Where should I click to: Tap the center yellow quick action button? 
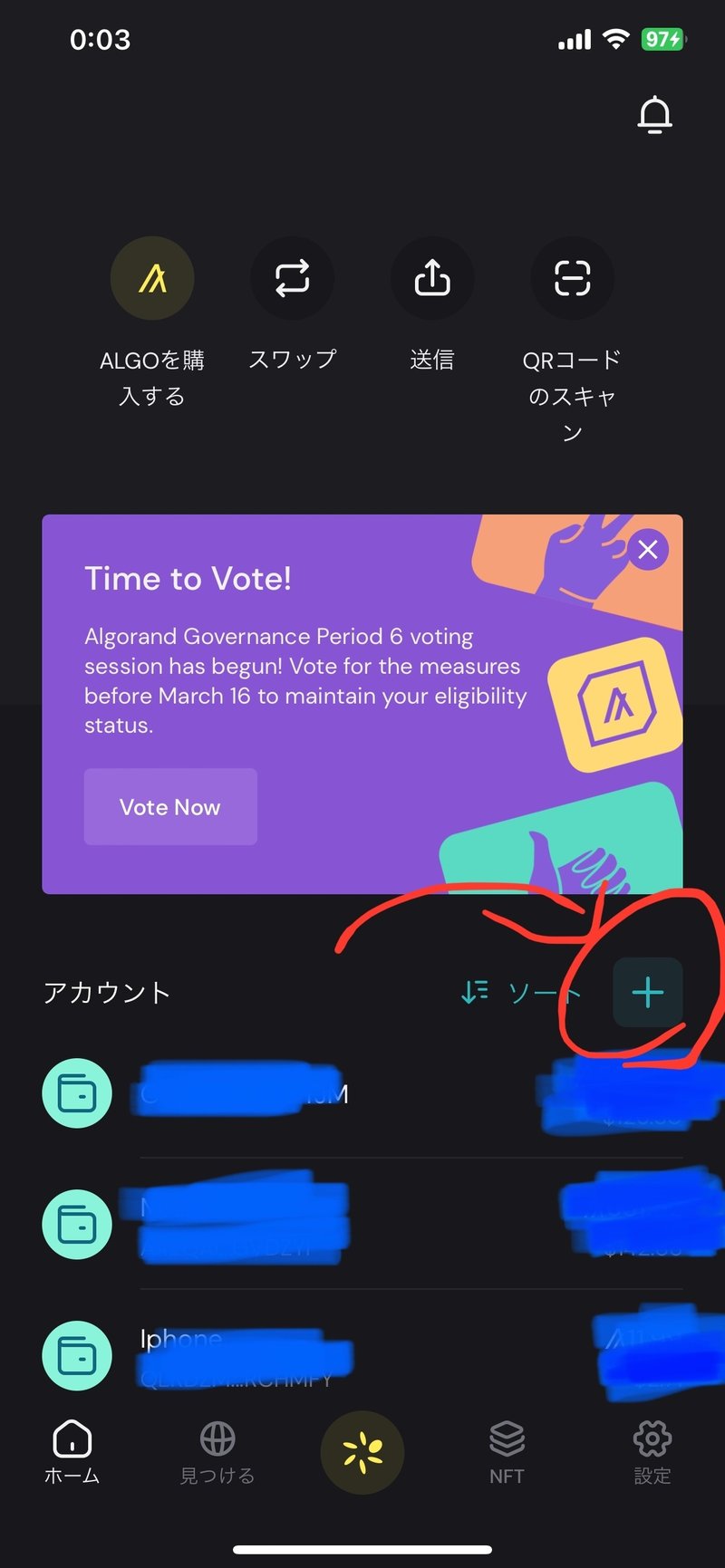pos(362,1453)
